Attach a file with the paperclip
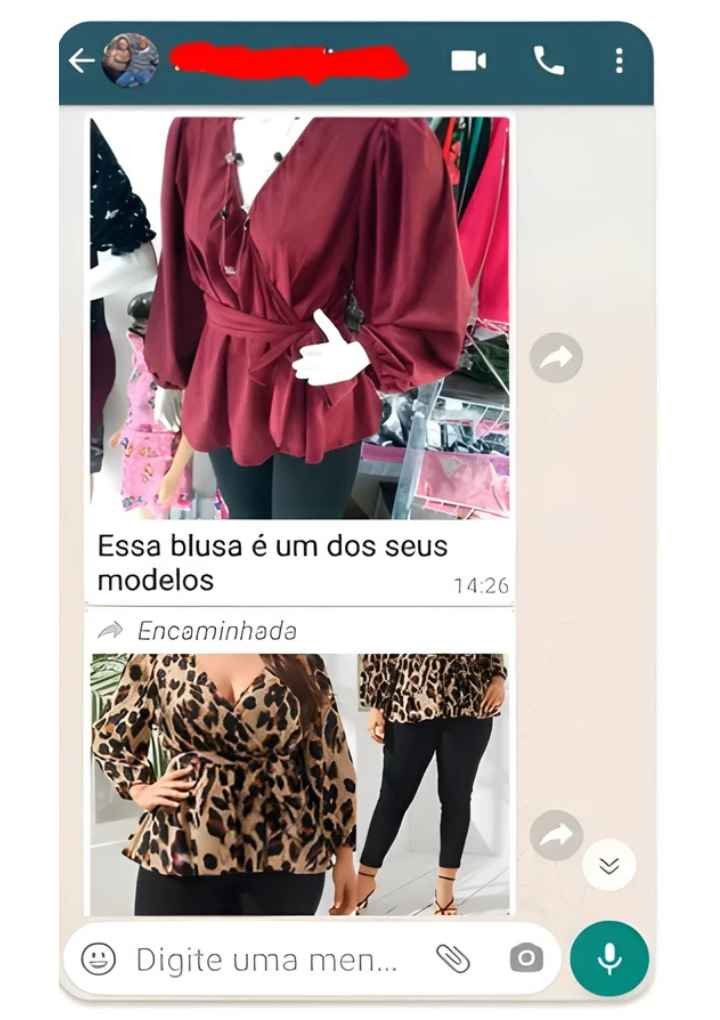This screenshot has height=1020, width=720. tap(453, 960)
